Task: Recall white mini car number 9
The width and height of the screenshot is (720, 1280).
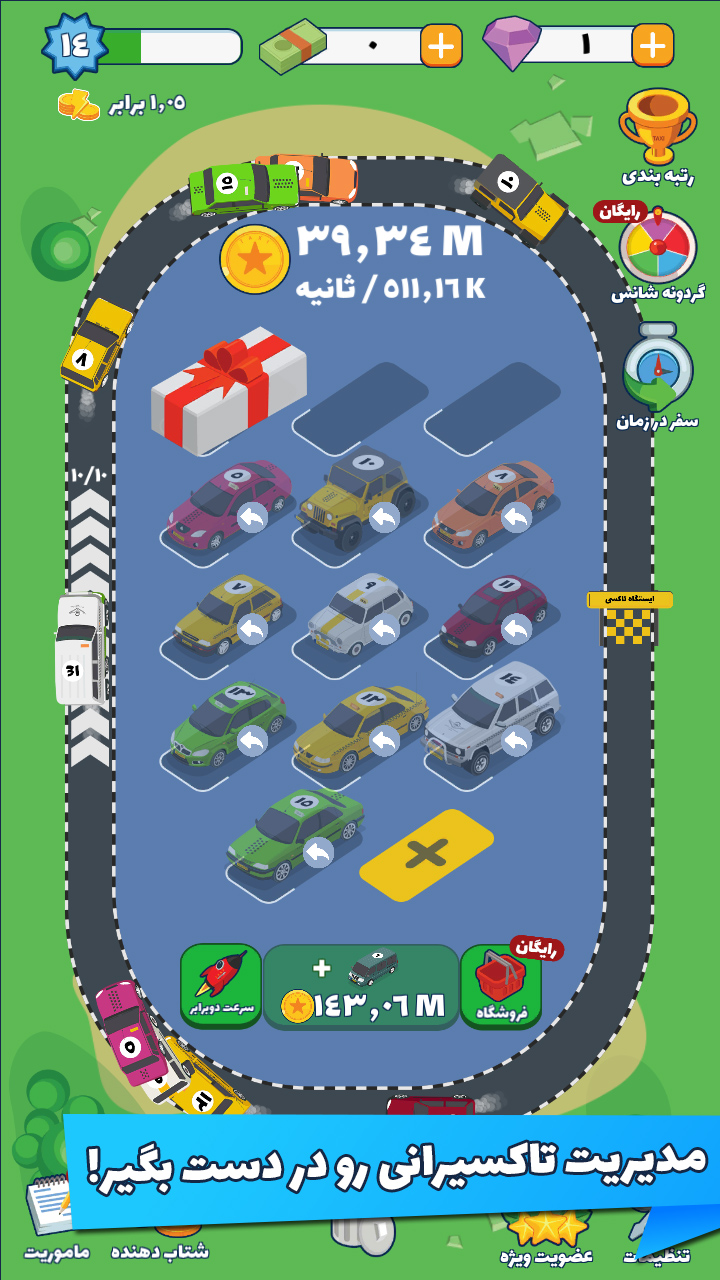Action: pyautogui.click(x=384, y=630)
